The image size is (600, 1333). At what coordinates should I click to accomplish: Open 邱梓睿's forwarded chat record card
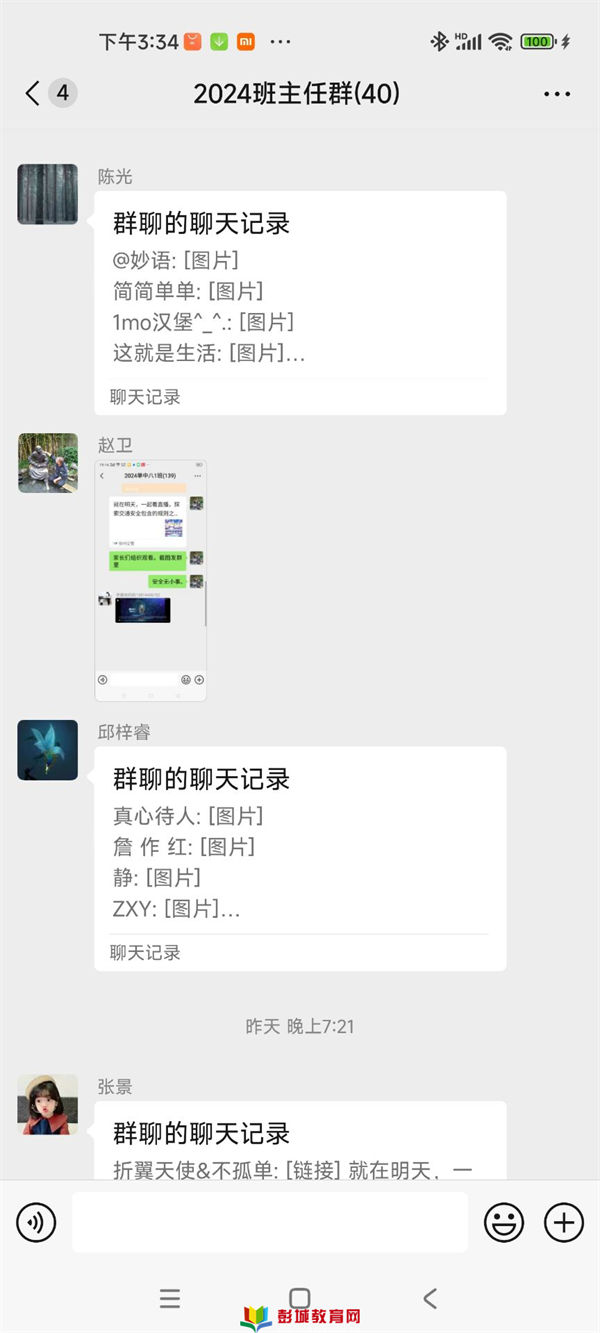(x=300, y=859)
